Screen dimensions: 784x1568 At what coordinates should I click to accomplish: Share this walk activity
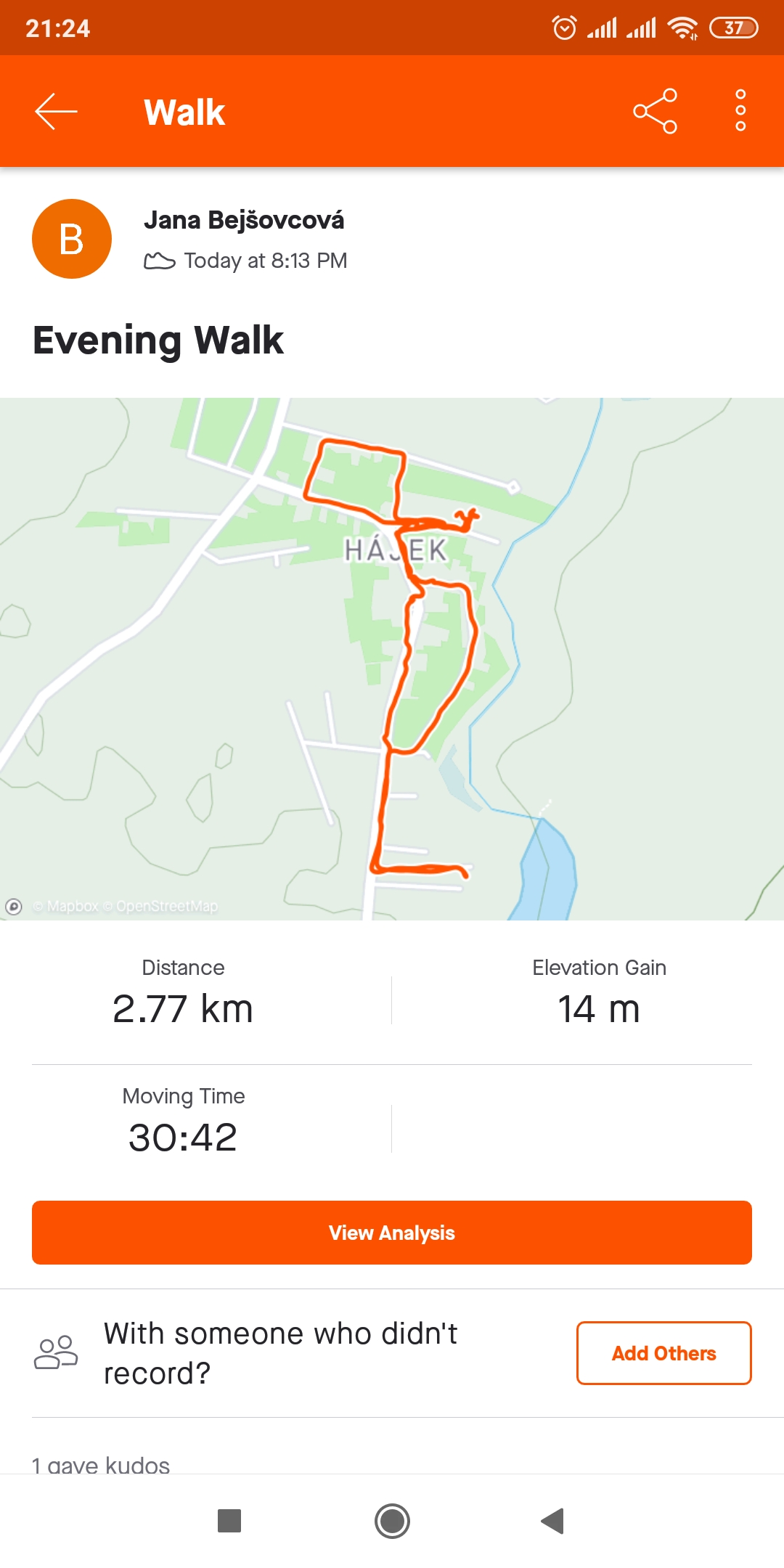click(655, 111)
